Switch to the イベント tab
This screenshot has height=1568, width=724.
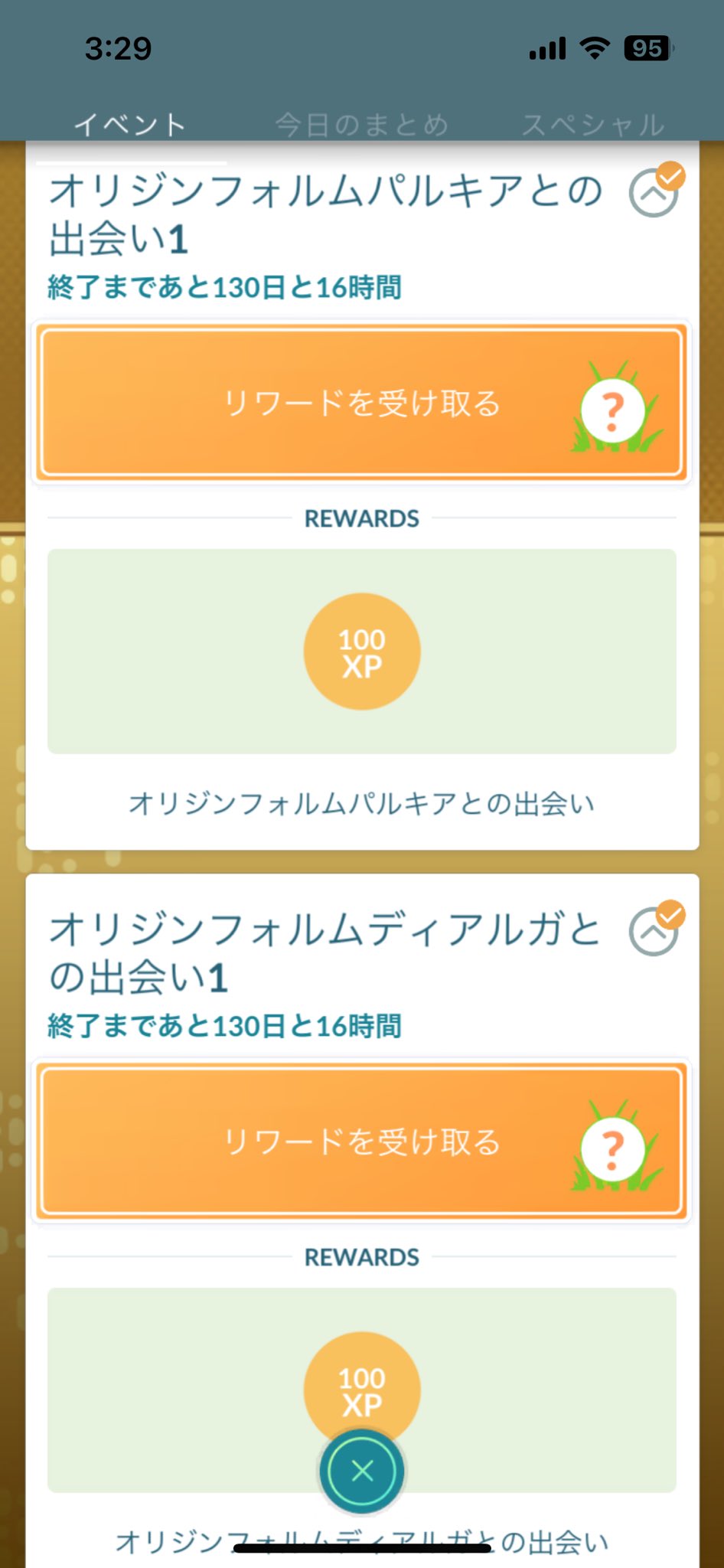[x=130, y=124]
